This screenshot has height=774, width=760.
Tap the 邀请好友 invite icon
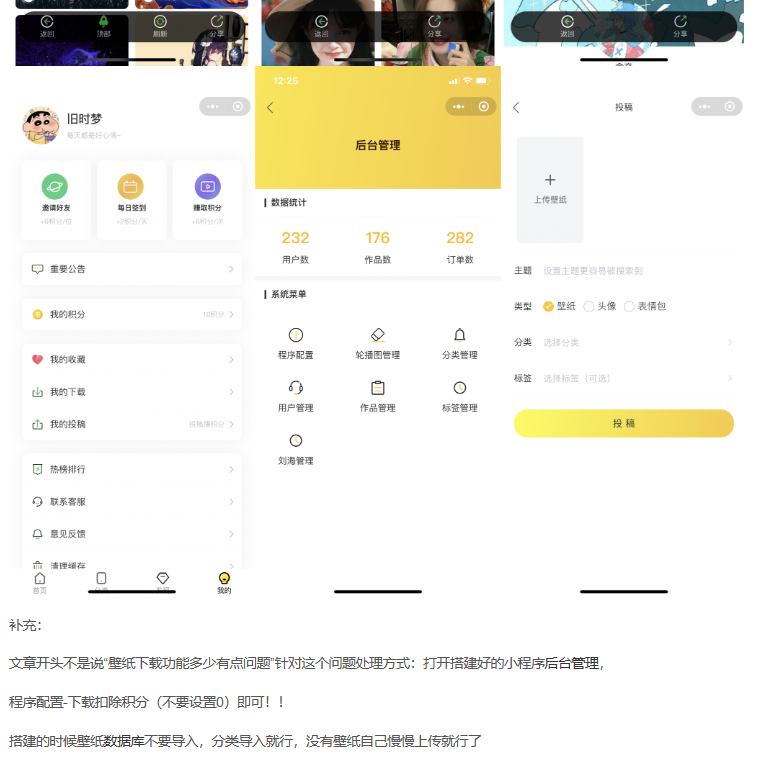click(56, 190)
